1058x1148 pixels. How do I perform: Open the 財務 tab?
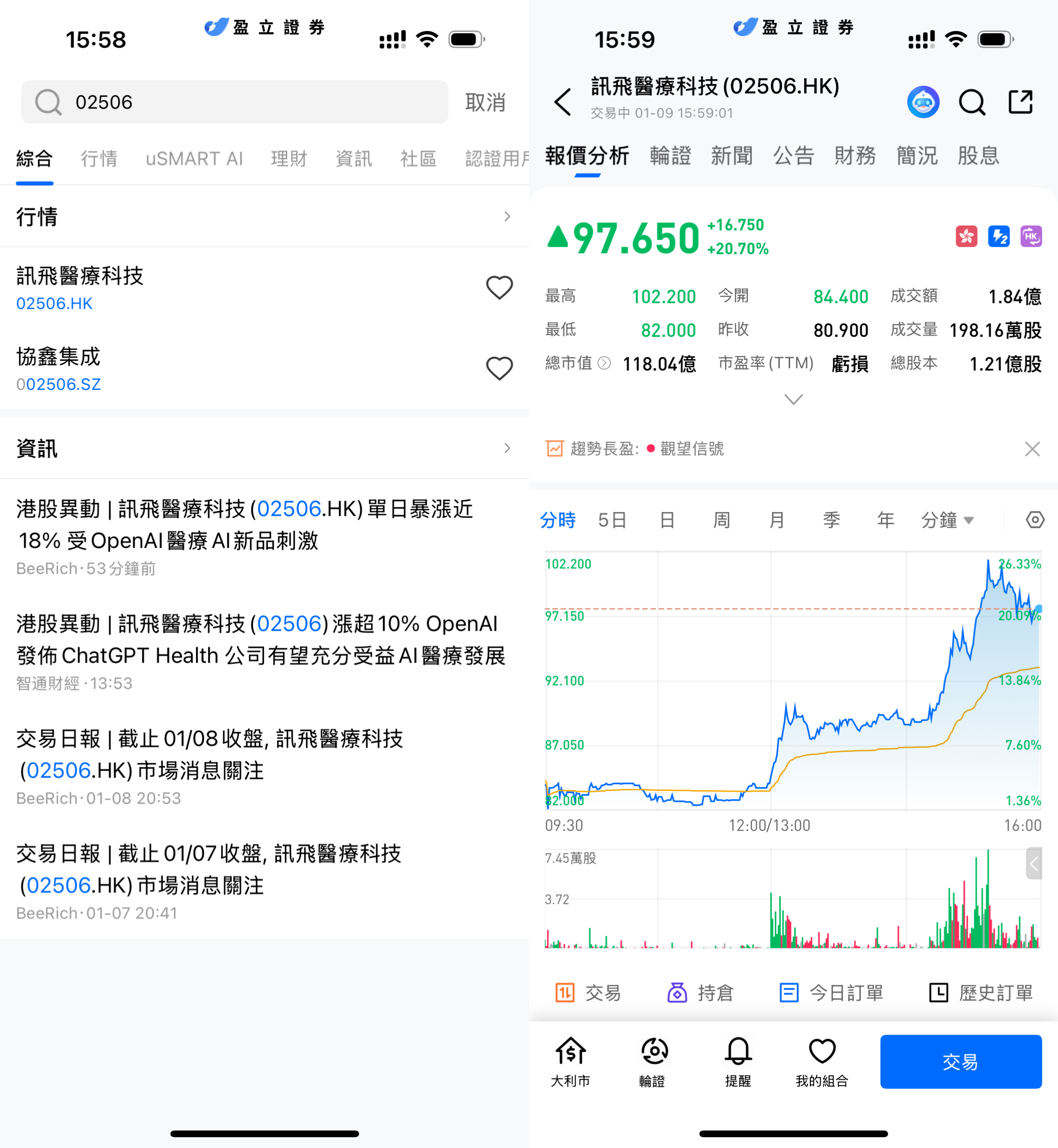(855, 156)
